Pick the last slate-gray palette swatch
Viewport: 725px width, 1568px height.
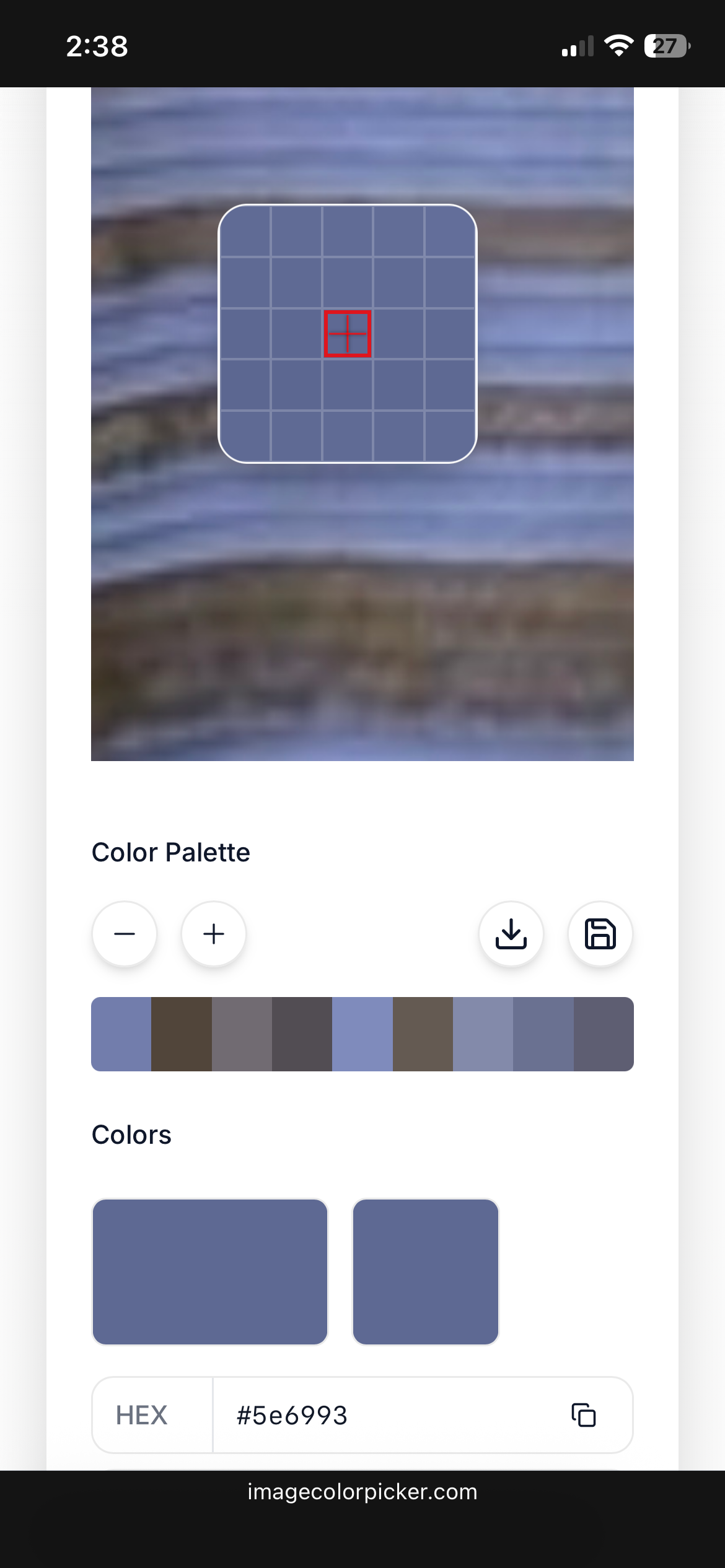pyautogui.click(x=604, y=1034)
